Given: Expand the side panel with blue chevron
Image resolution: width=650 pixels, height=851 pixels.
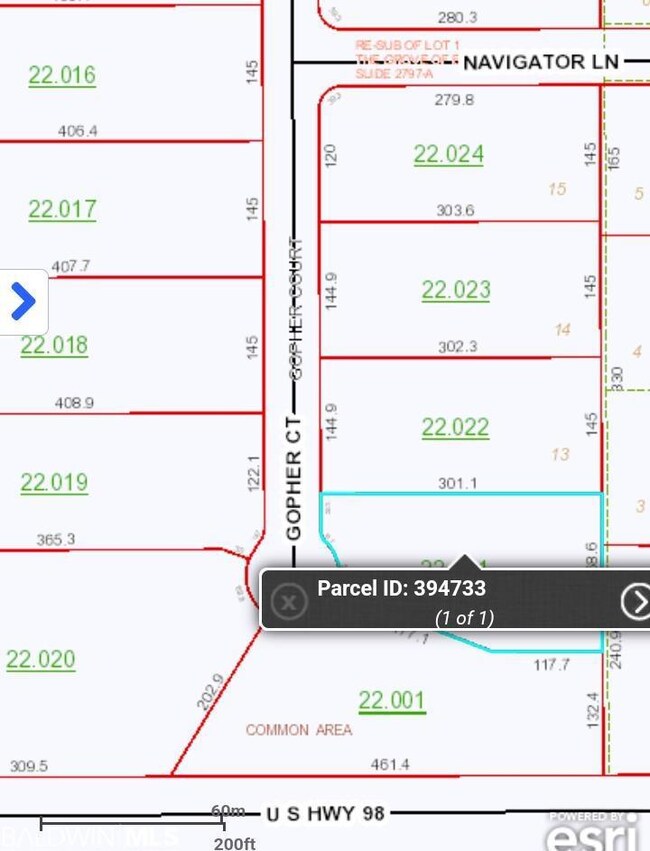Looking at the screenshot, I should [x=22, y=301].
